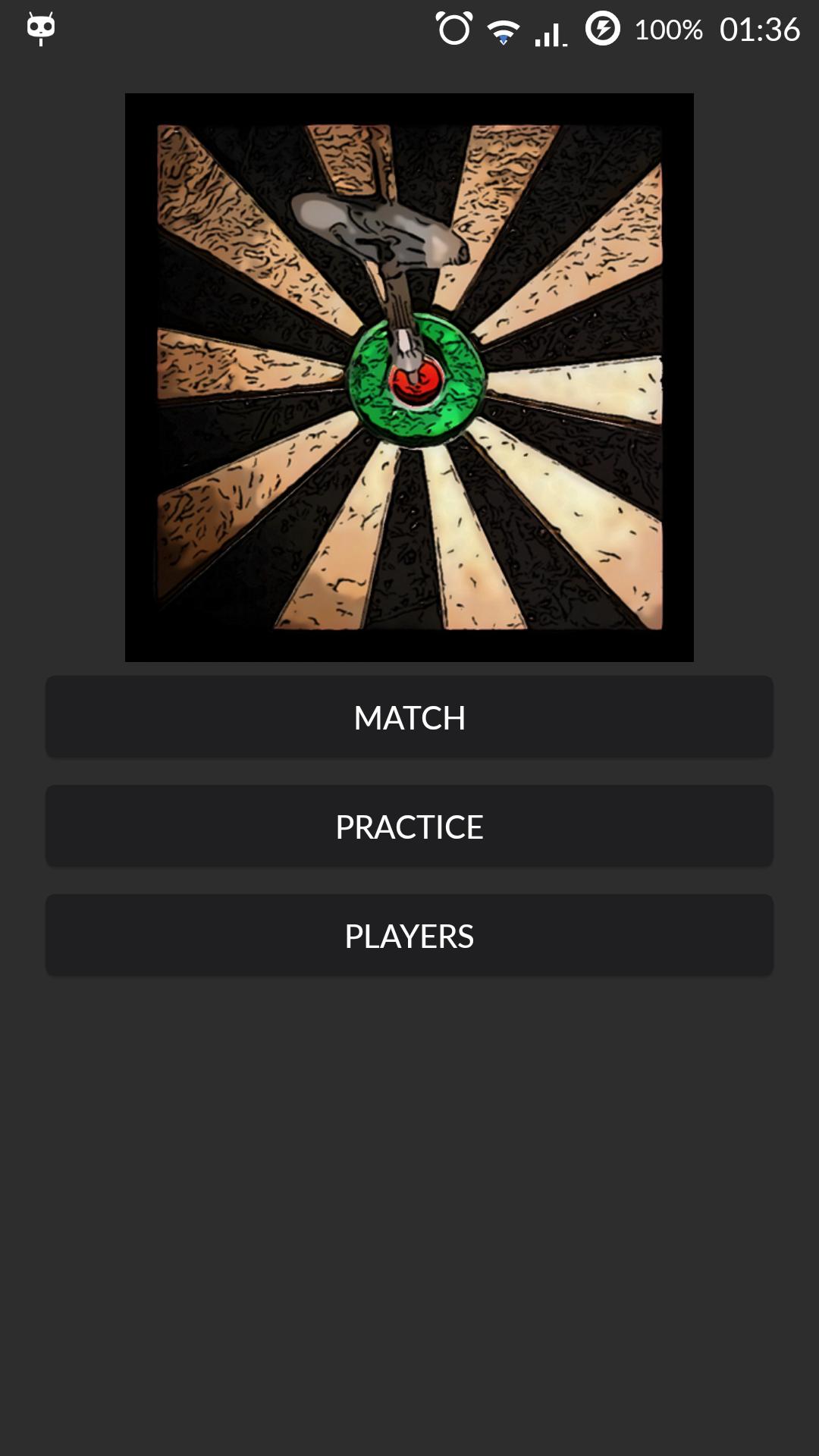
Task: Go to the Players screen
Action: (x=409, y=936)
